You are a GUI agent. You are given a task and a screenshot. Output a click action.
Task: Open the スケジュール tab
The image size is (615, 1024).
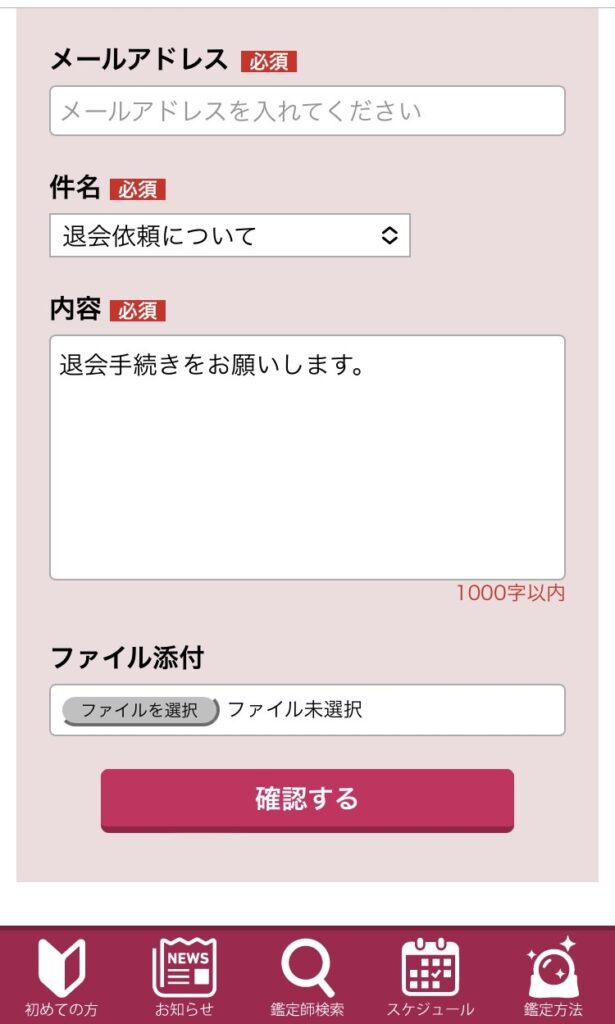[430, 977]
